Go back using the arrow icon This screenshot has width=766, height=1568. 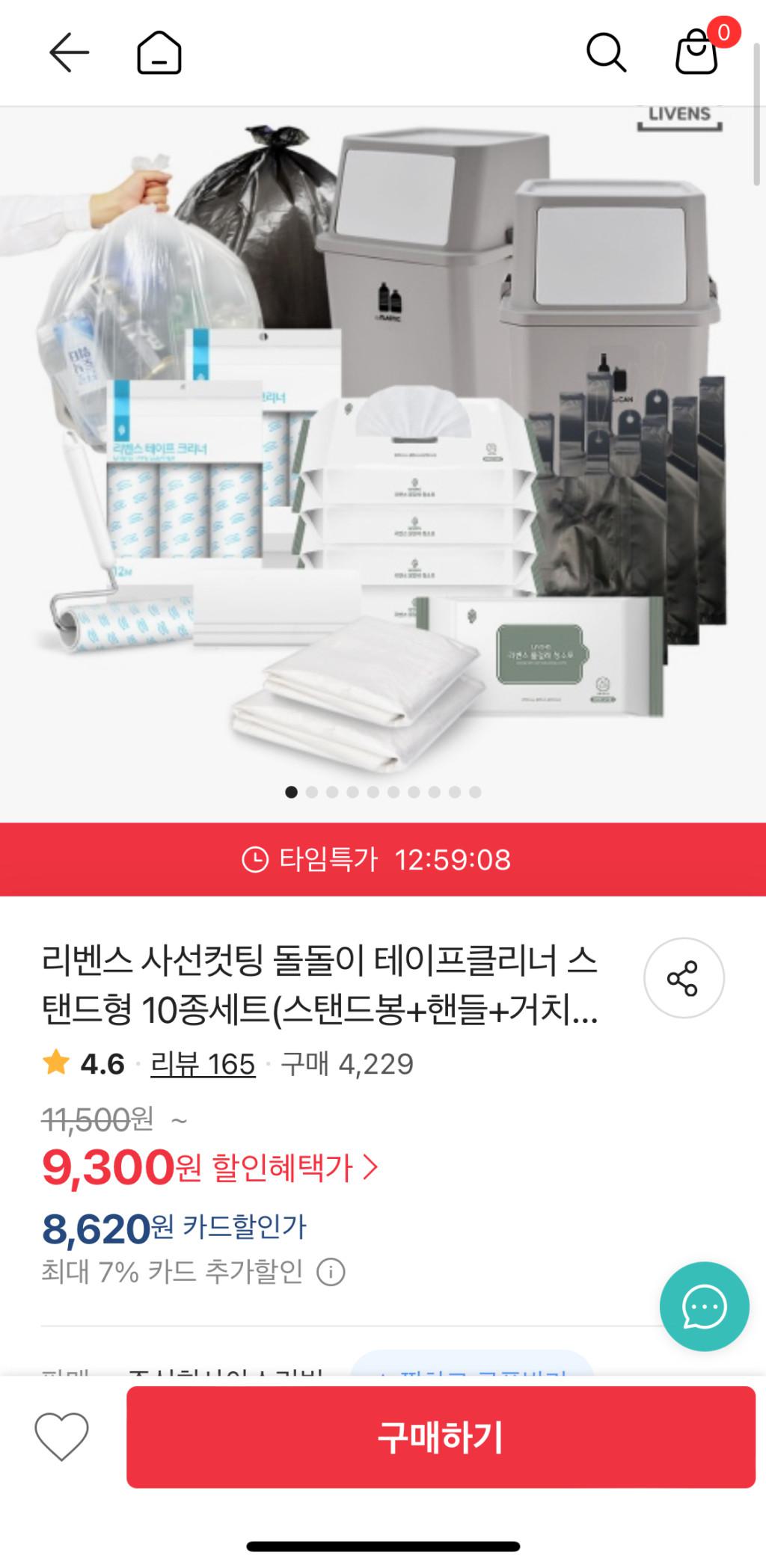click(69, 52)
